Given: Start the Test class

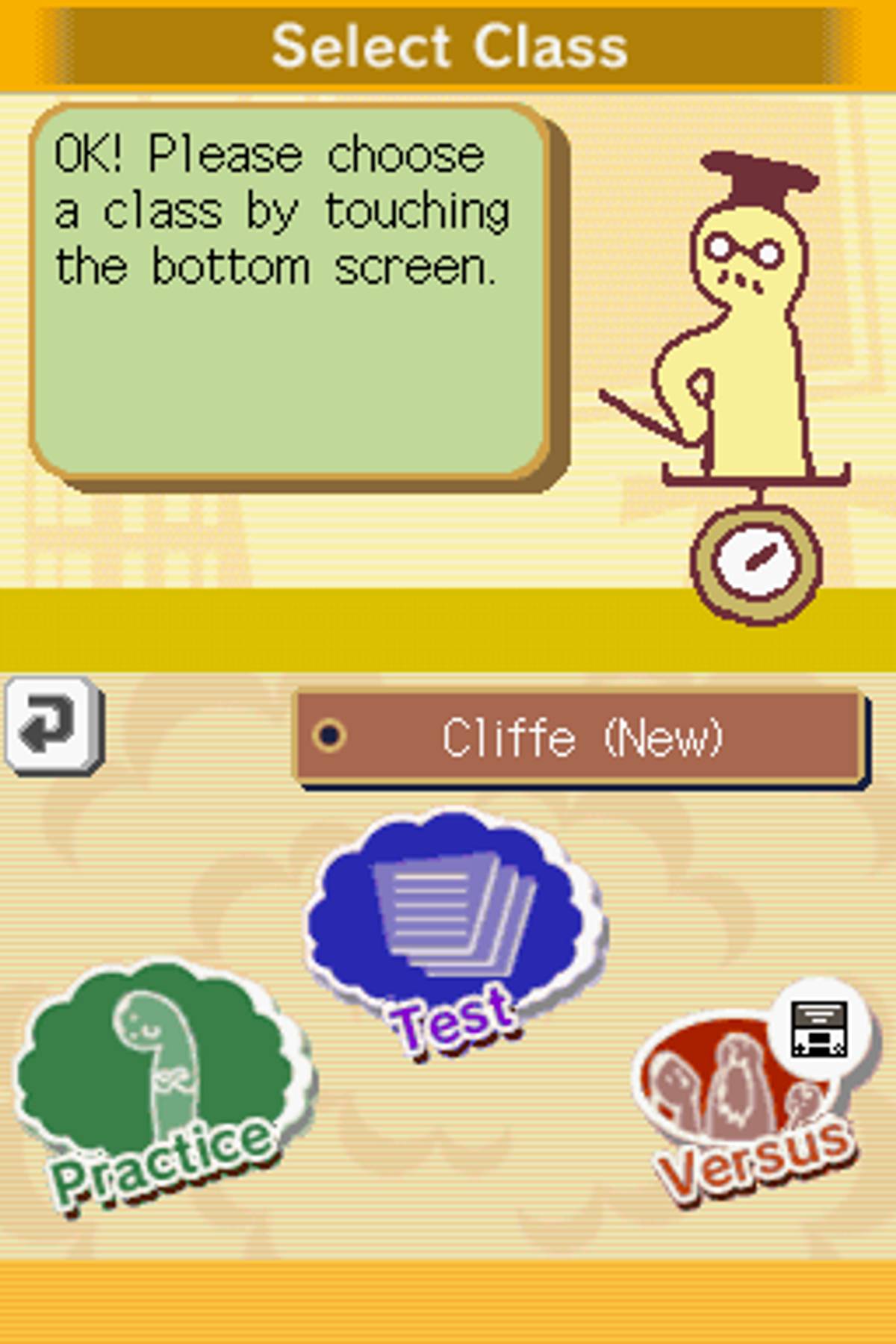Looking at the screenshot, I should [455, 926].
